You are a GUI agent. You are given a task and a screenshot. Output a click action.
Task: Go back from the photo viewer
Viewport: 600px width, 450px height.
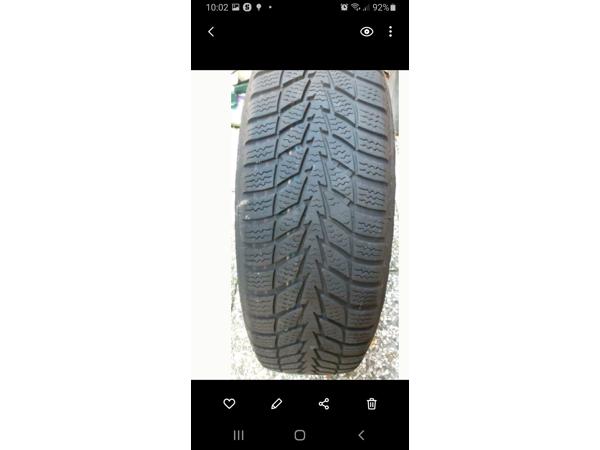pyautogui.click(x=211, y=32)
